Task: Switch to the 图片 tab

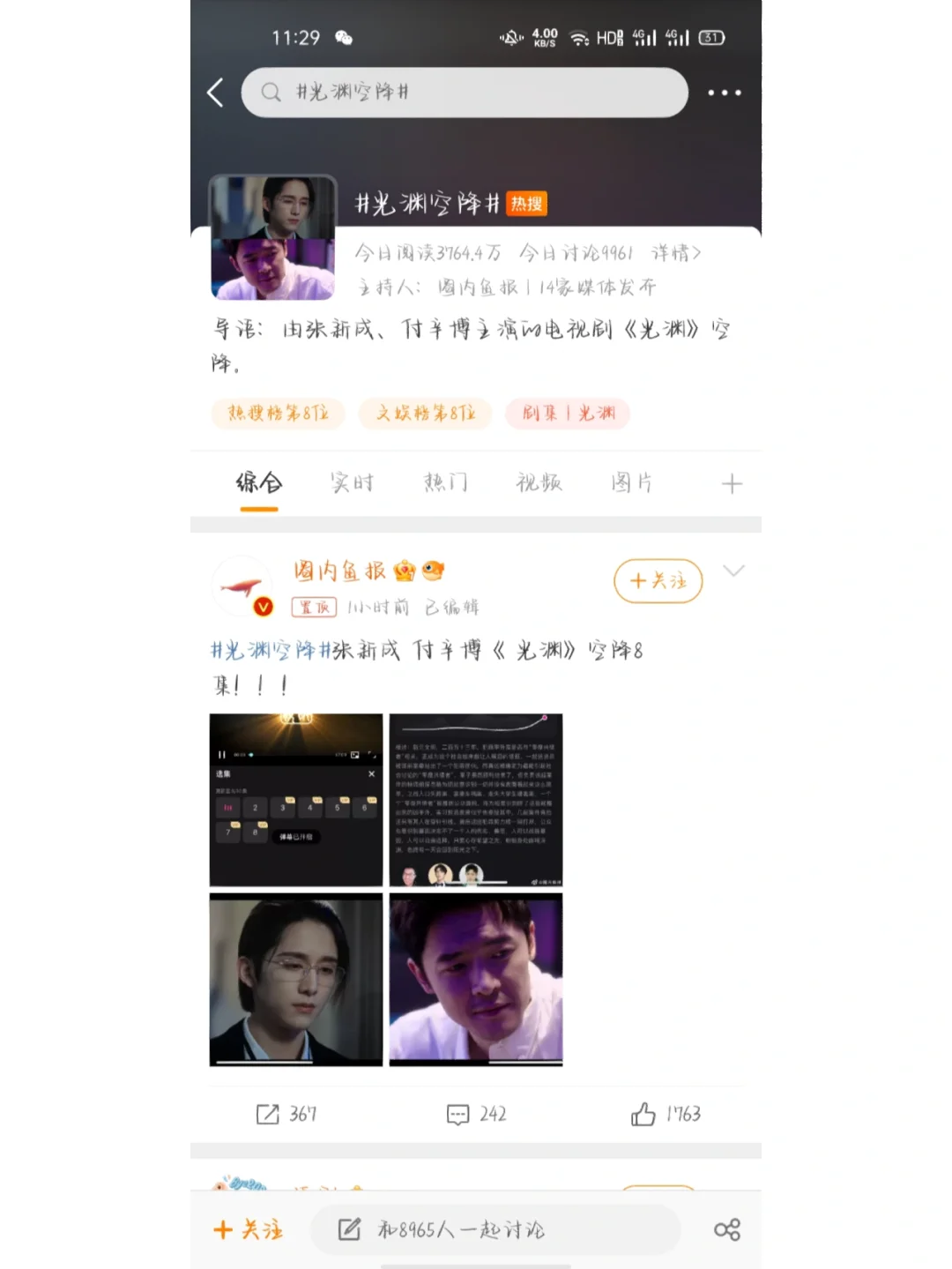Action: click(632, 482)
